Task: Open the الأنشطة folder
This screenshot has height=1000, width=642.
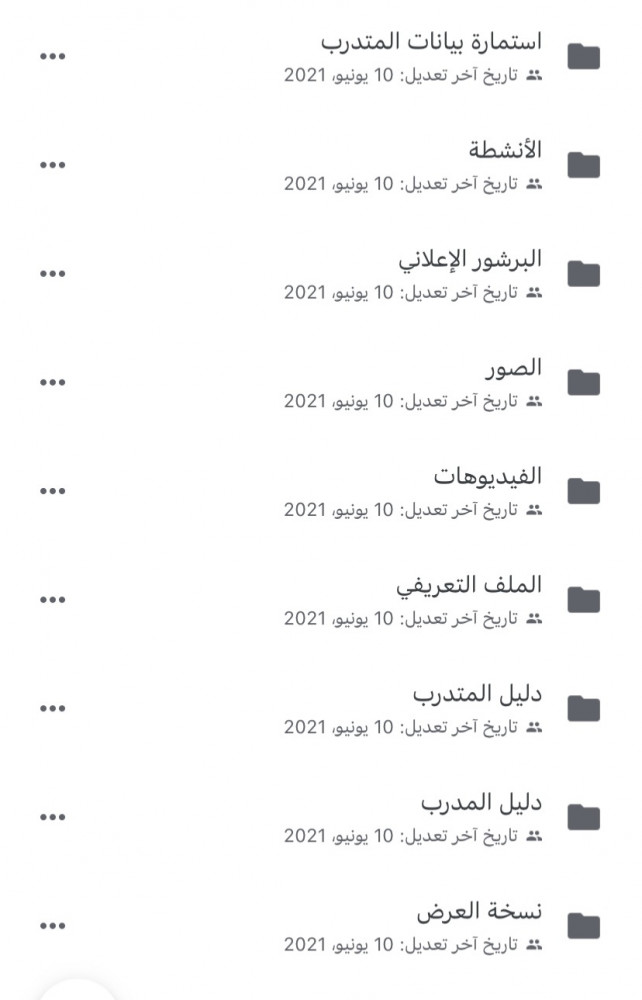Action: point(505,150)
